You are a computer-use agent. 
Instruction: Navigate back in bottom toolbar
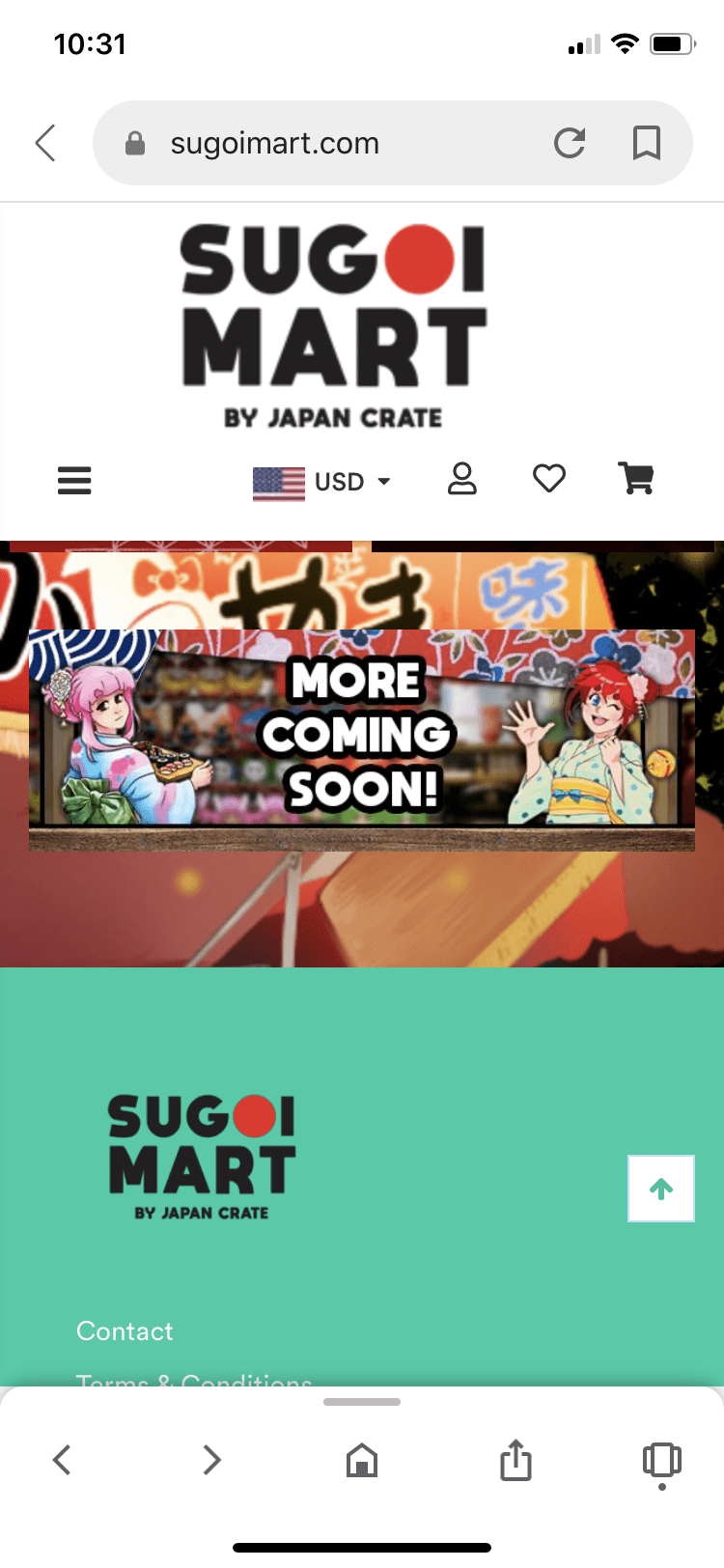(62, 1459)
